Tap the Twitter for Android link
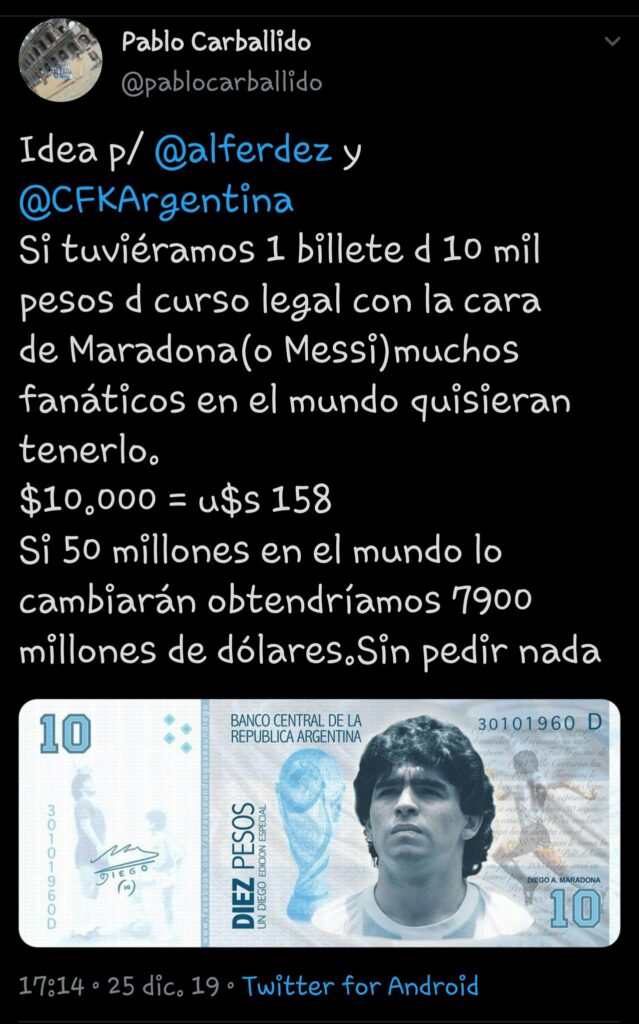This screenshot has height=1024, width=639. point(360,986)
